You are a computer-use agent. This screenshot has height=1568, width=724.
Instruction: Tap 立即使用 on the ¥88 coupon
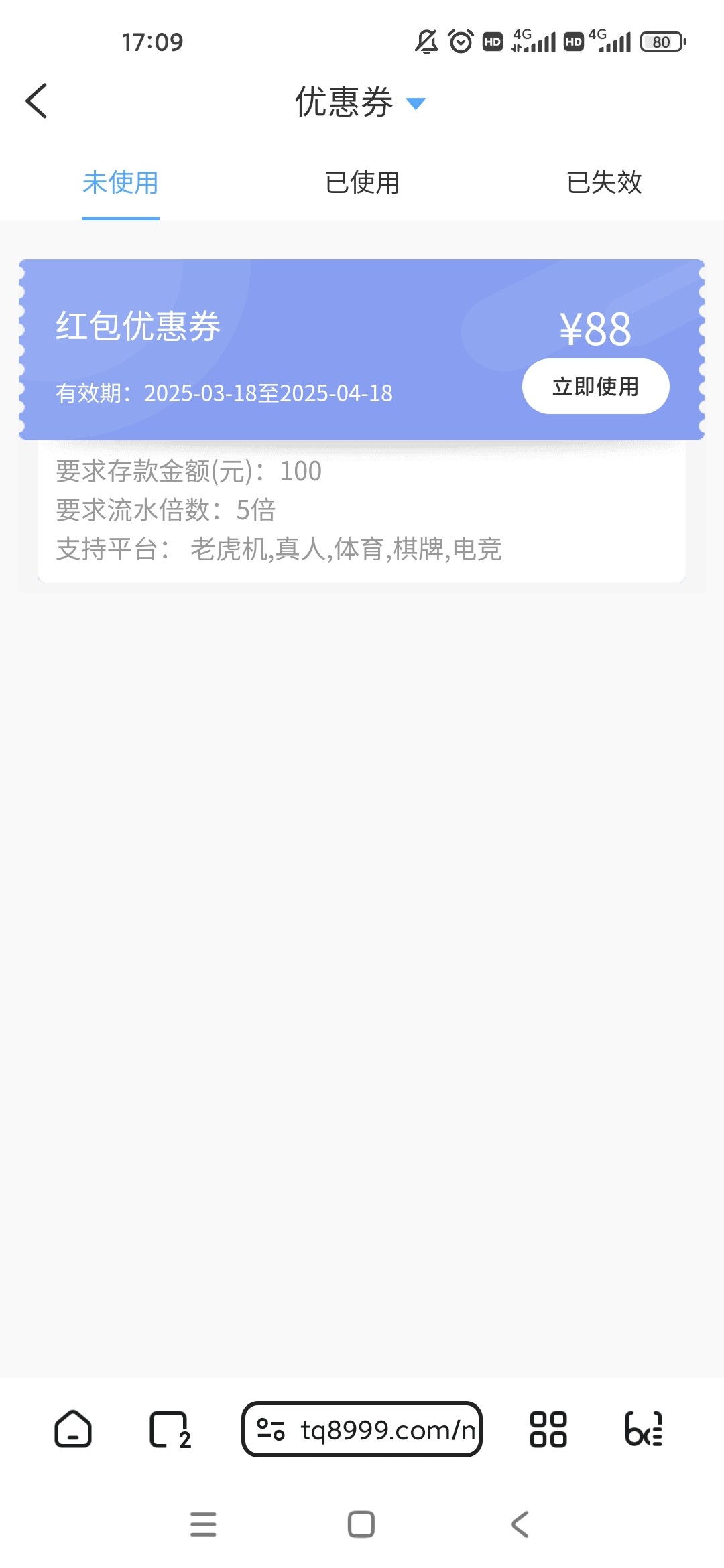595,387
